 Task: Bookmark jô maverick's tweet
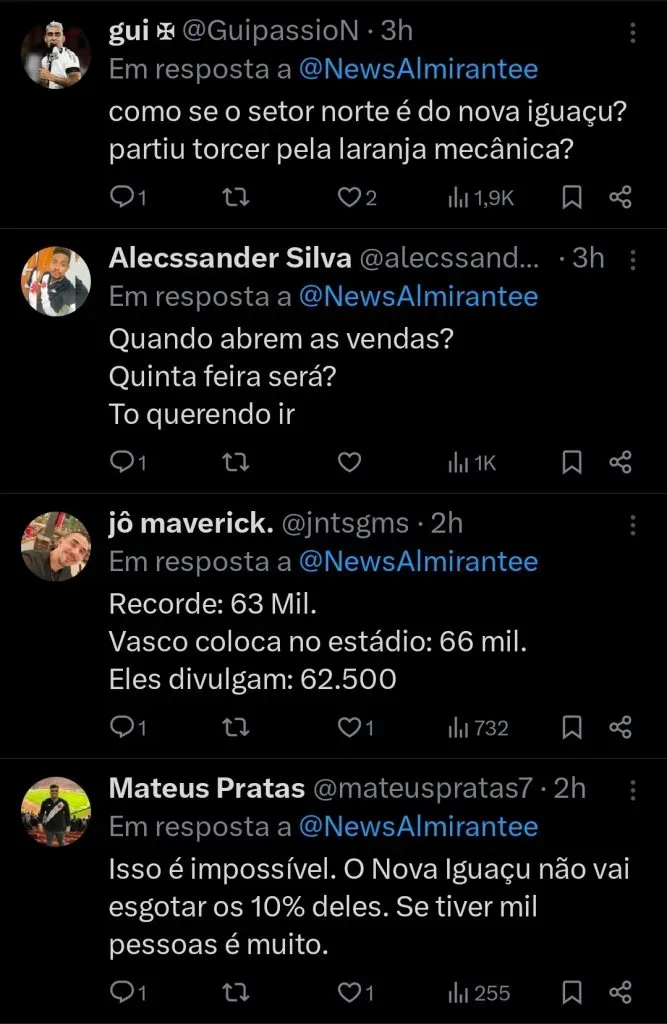click(572, 727)
